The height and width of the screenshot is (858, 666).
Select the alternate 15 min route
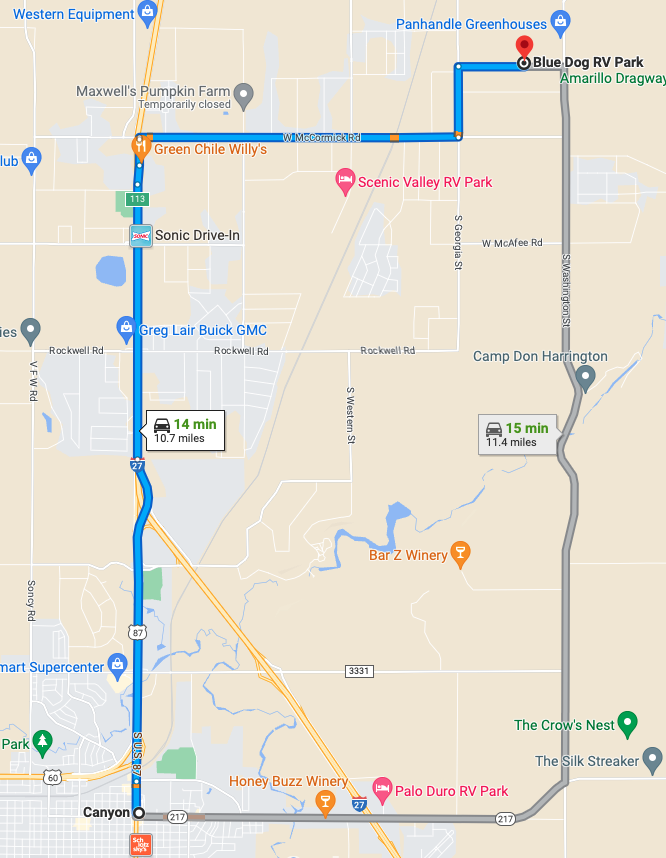pyautogui.click(x=517, y=434)
